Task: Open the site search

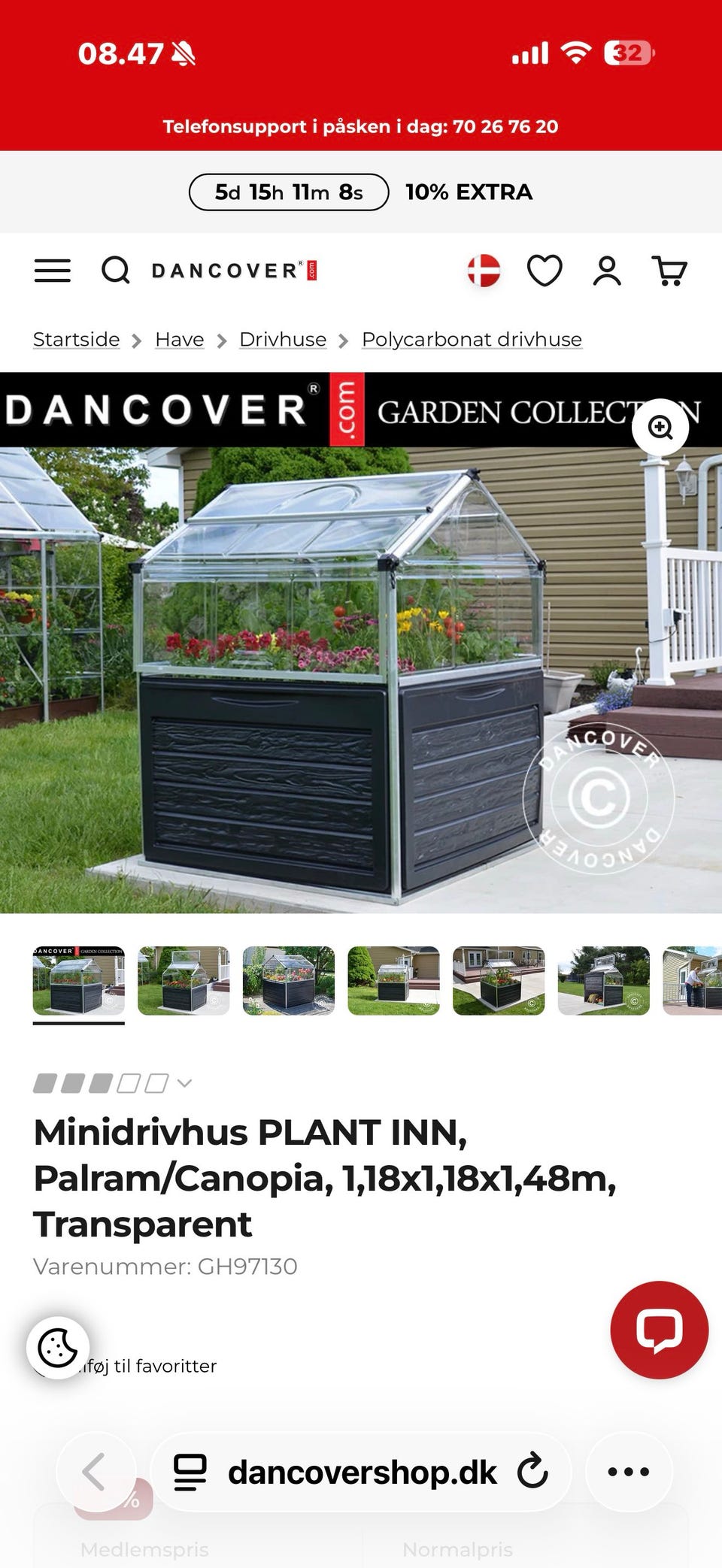Action: click(x=116, y=271)
